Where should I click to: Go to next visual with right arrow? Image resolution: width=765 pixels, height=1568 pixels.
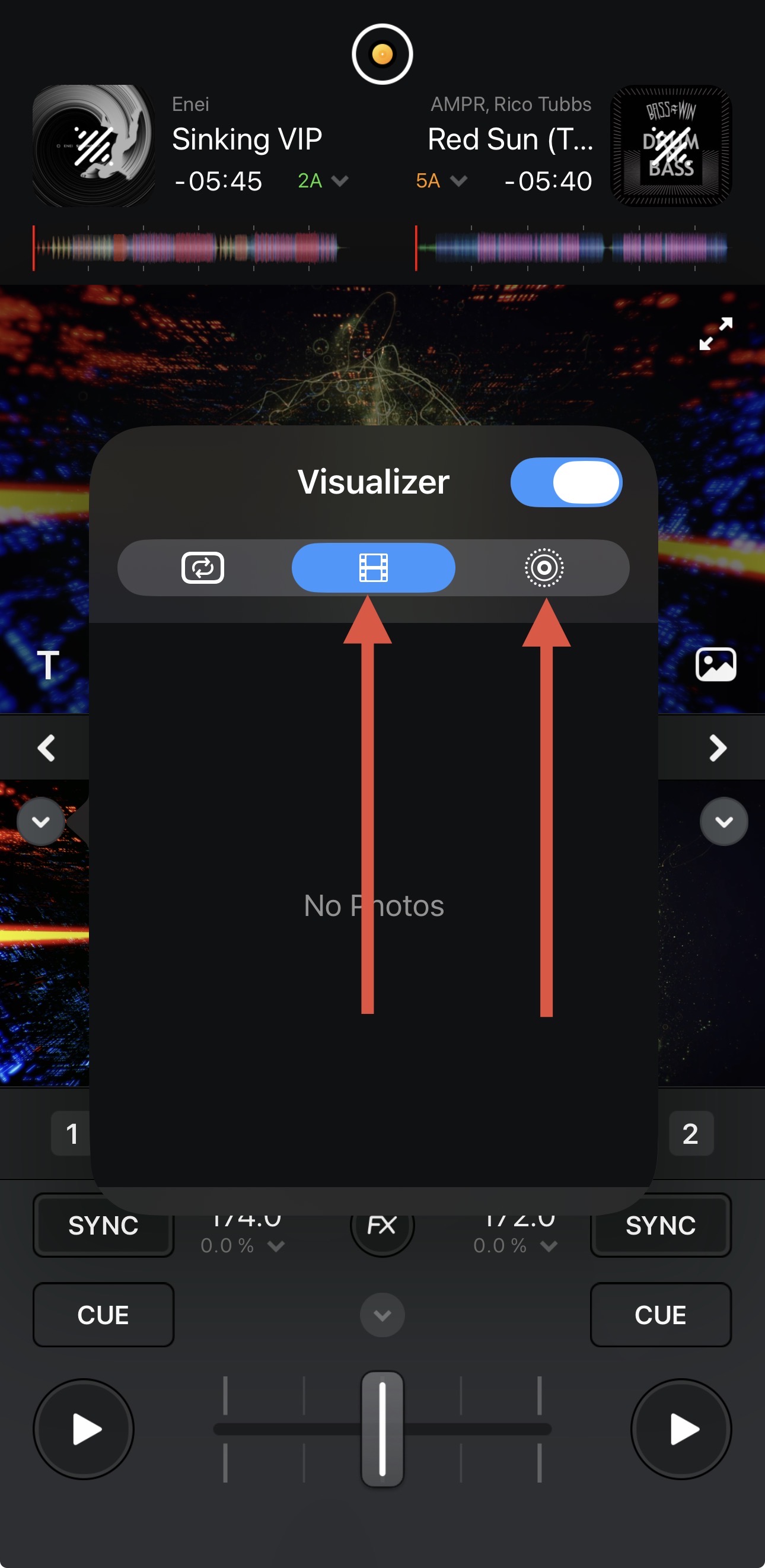point(718,748)
